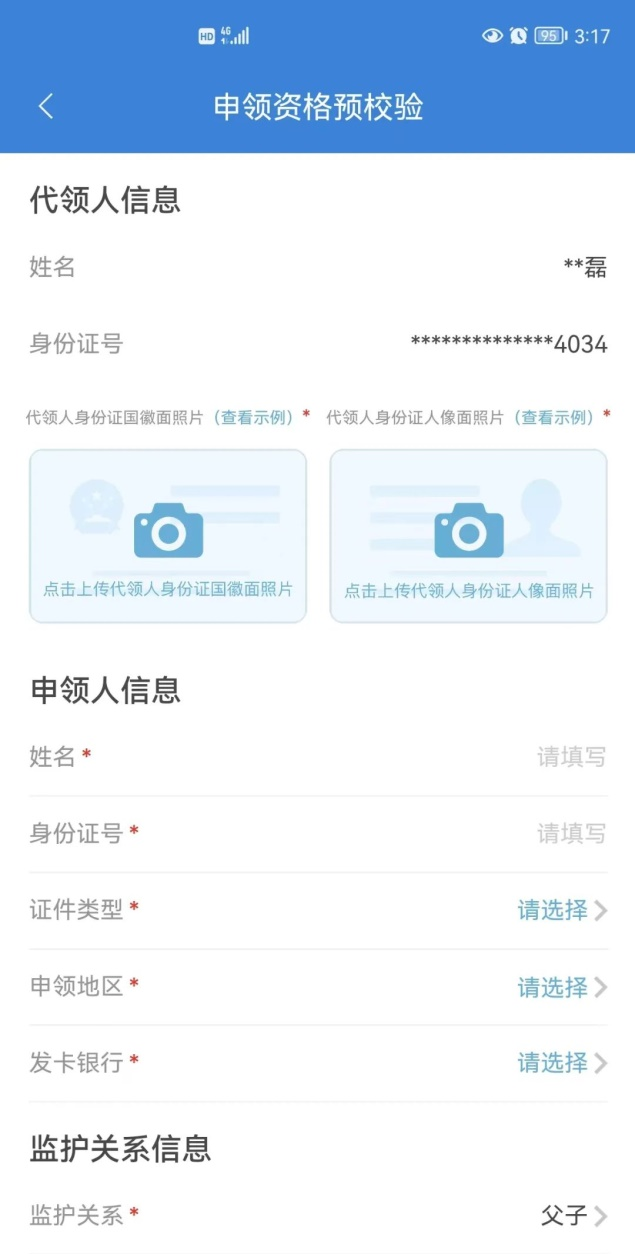The image size is (636, 1254).
Task: View example for portrait side photo
Action: [557, 418]
